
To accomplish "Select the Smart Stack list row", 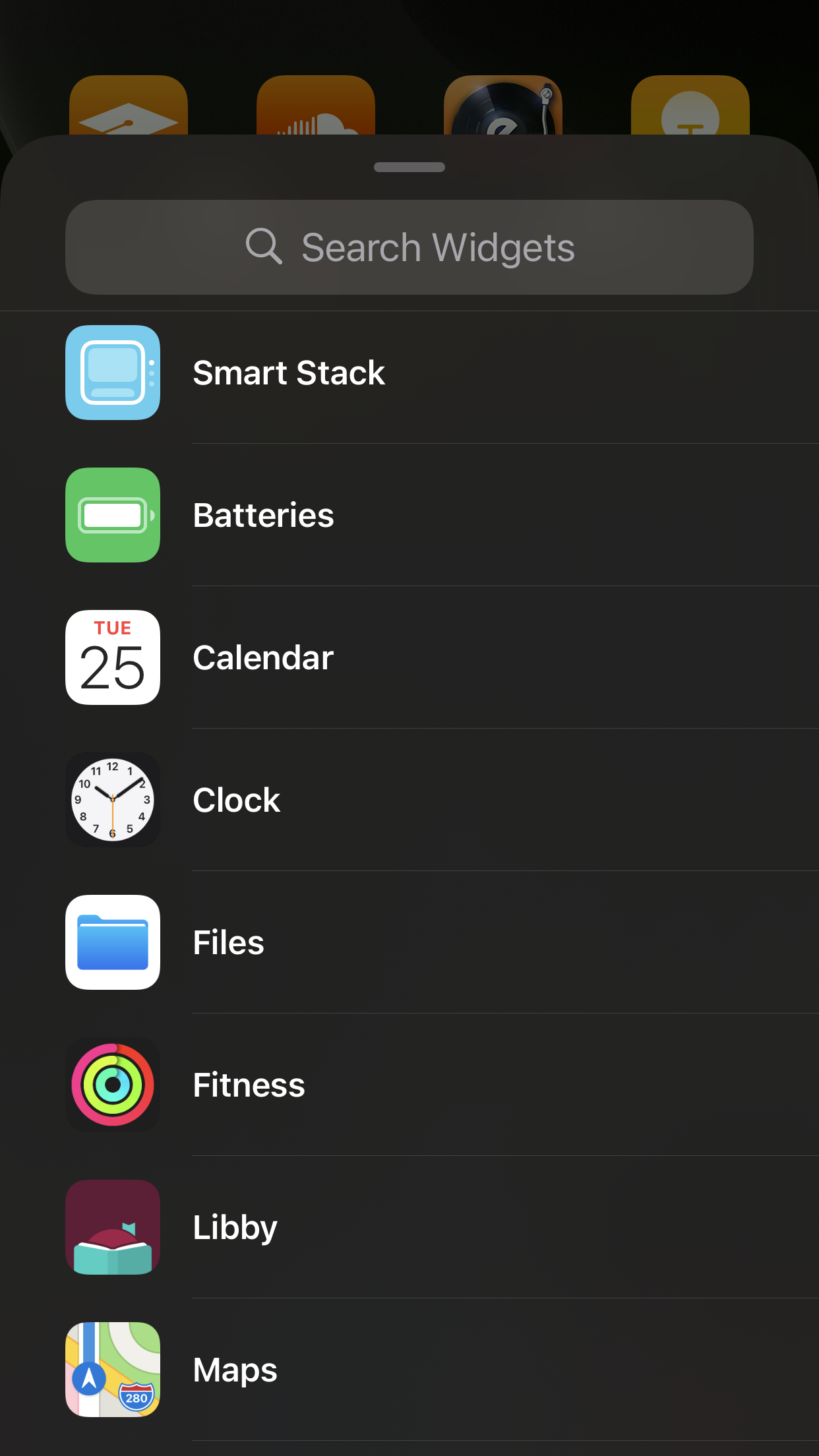I will (x=409, y=373).
